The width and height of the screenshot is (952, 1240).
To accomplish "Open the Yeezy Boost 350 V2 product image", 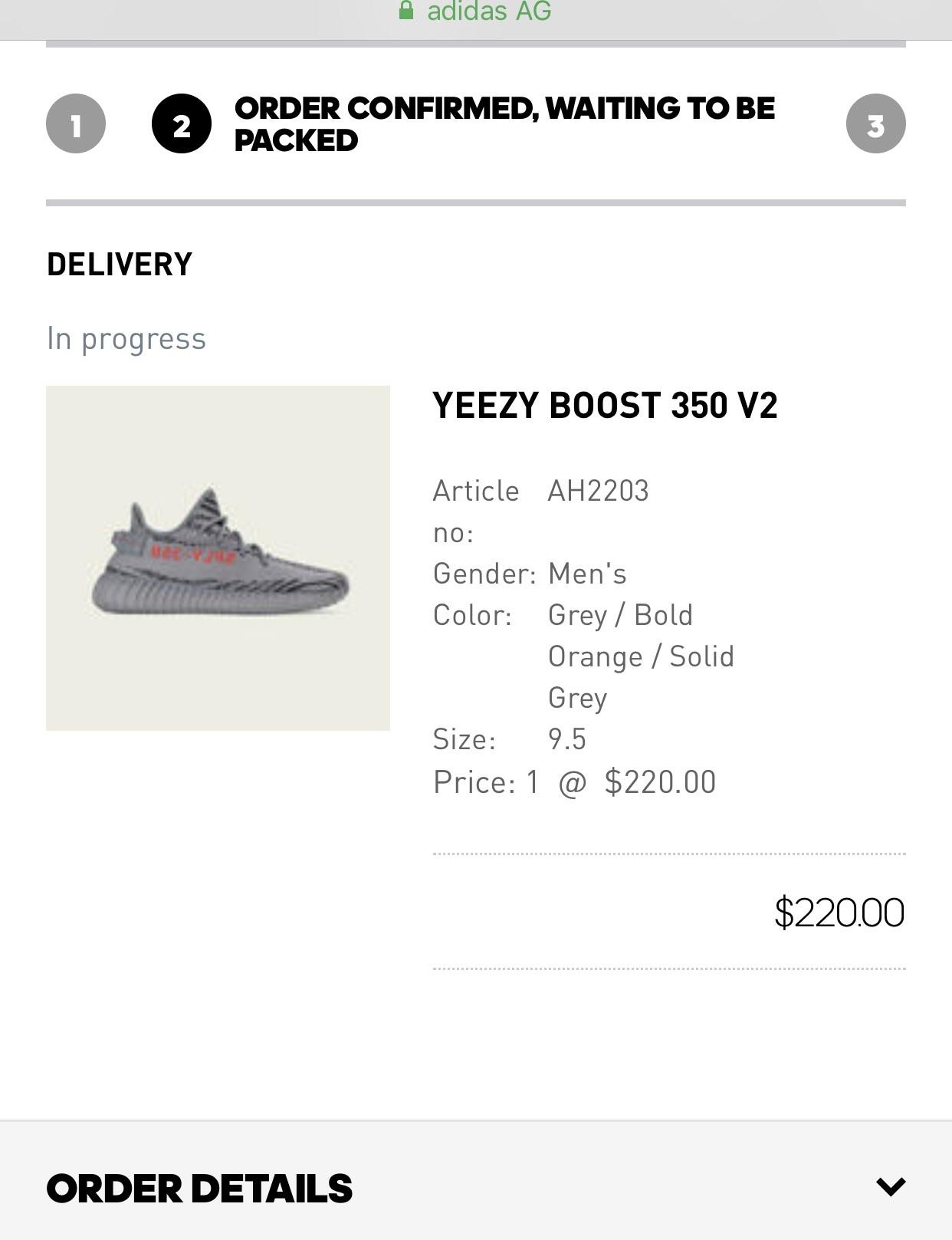I will (x=218, y=558).
